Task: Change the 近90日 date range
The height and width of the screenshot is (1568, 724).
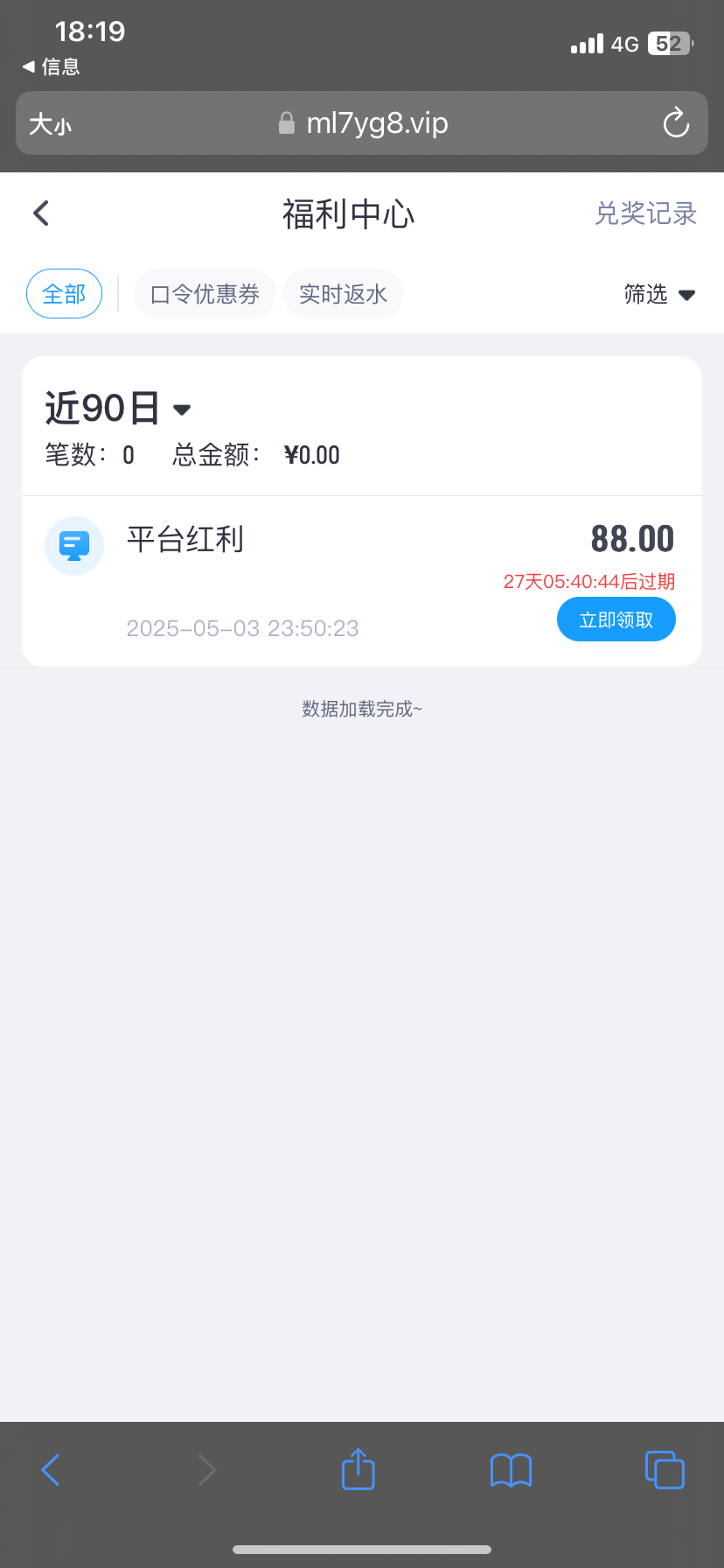Action: [118, 409]
